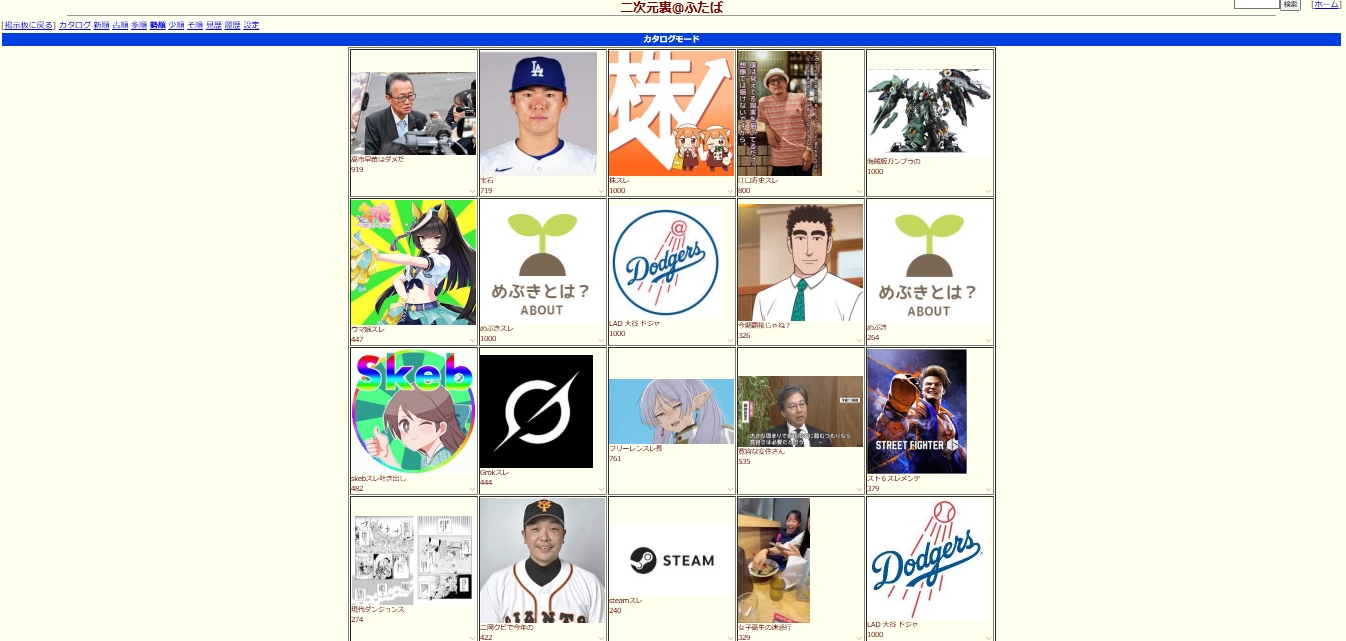Open the skebスレ thread tile
The image size is (1346, 641).
click(x=413, y=411)
